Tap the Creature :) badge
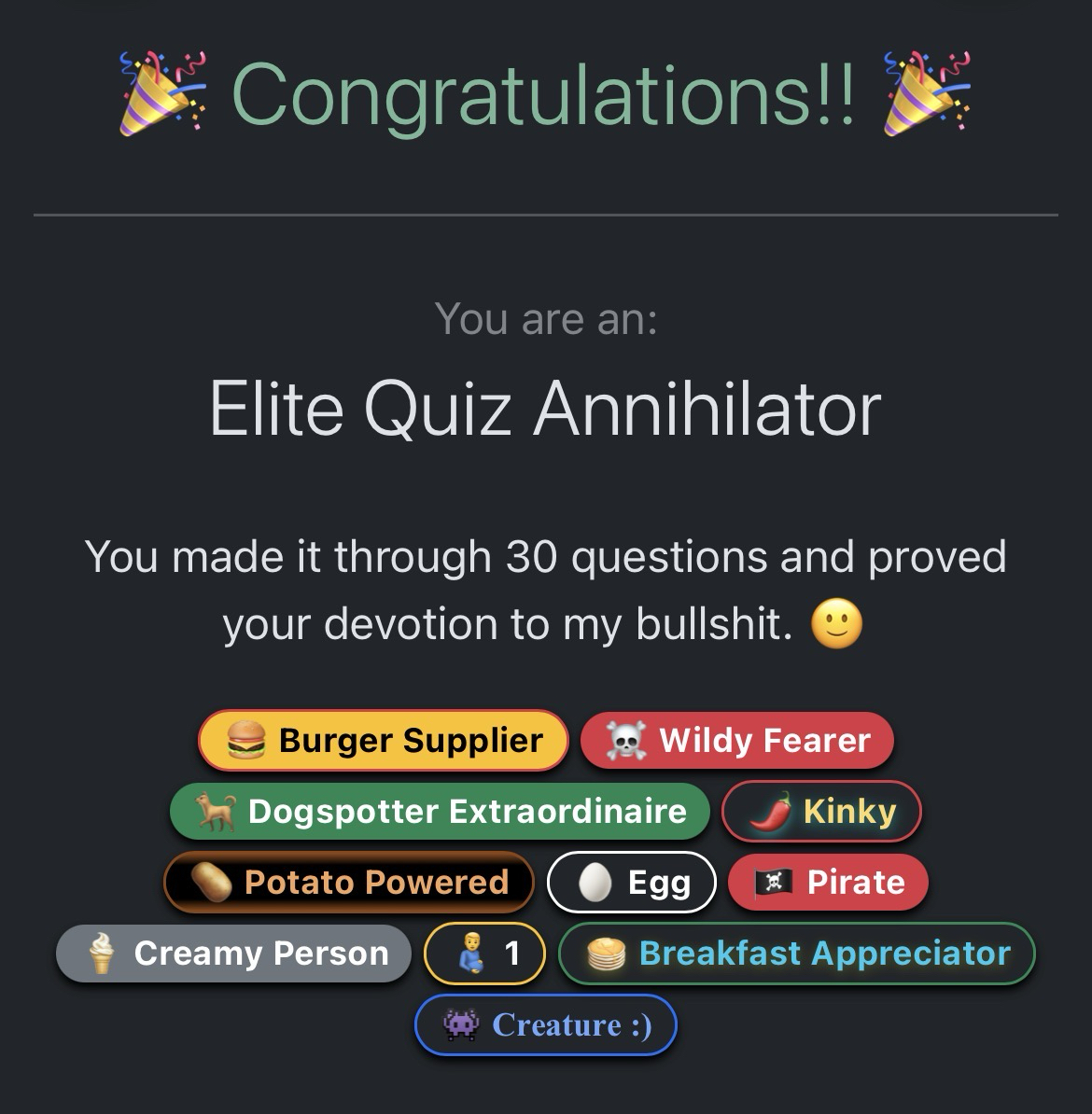Screen dimensions: 1092x1114 point(545,1025)
